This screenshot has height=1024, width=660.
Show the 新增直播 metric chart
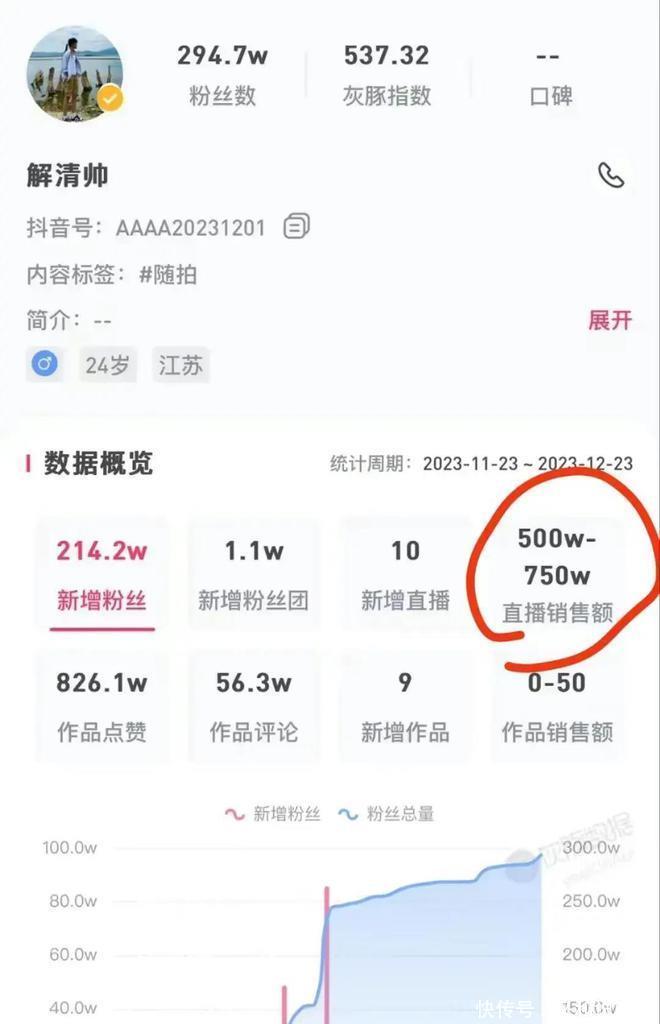coord(405,573)
